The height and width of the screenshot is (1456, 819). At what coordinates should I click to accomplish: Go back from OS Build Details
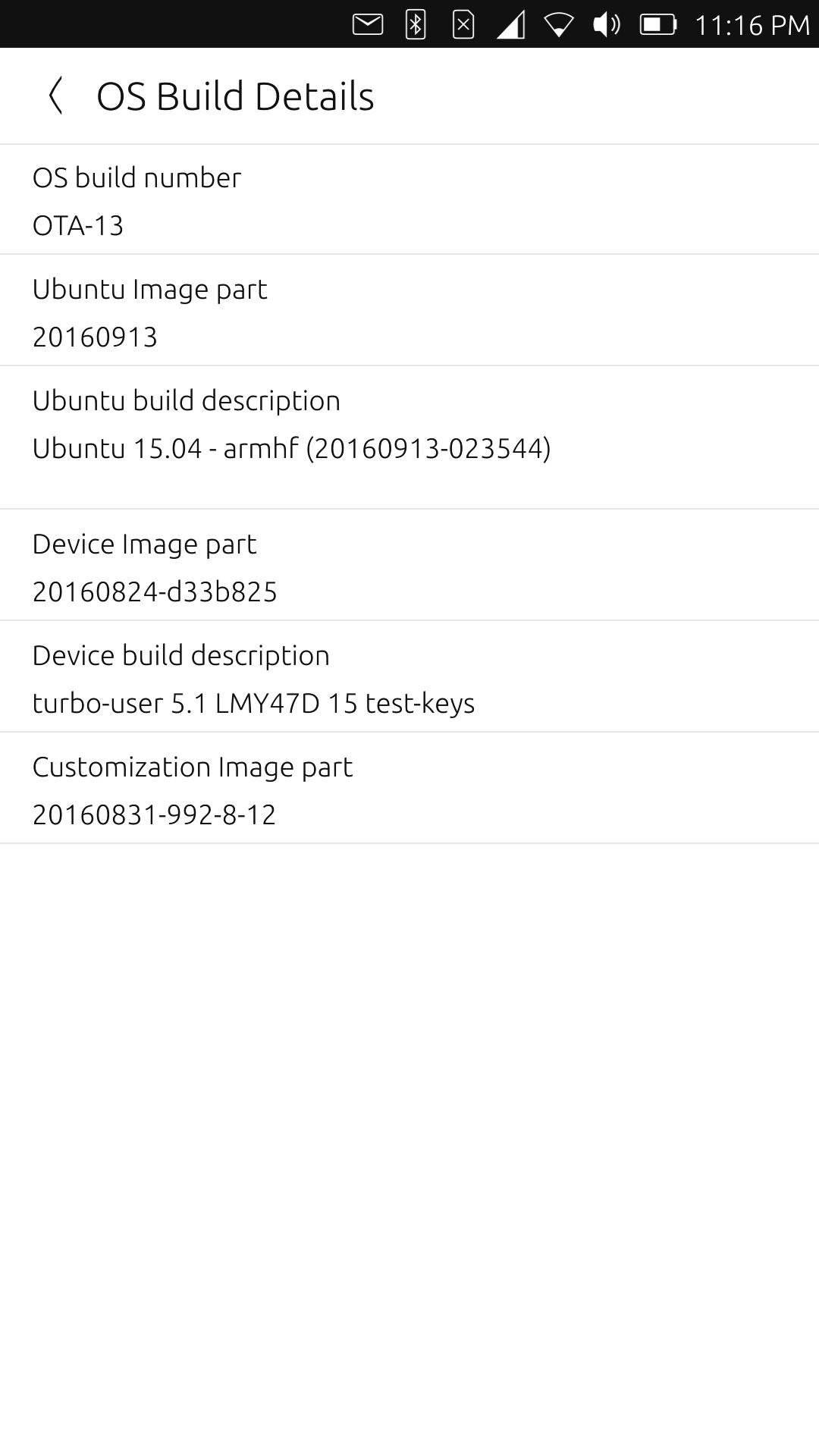tap(55, 96)
